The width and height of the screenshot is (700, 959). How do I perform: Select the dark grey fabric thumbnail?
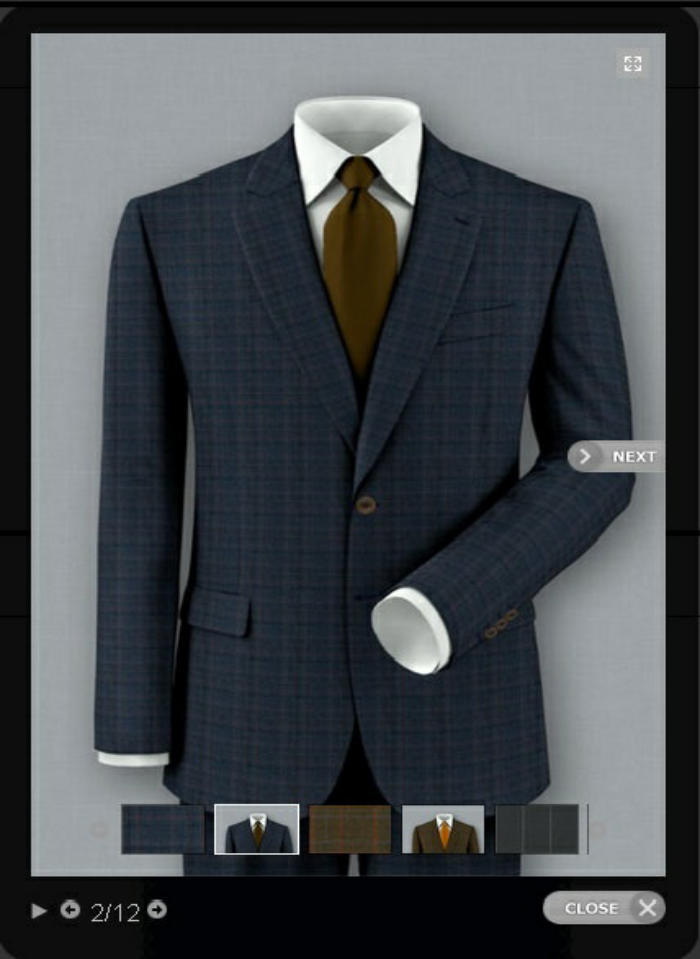point(537,829)
